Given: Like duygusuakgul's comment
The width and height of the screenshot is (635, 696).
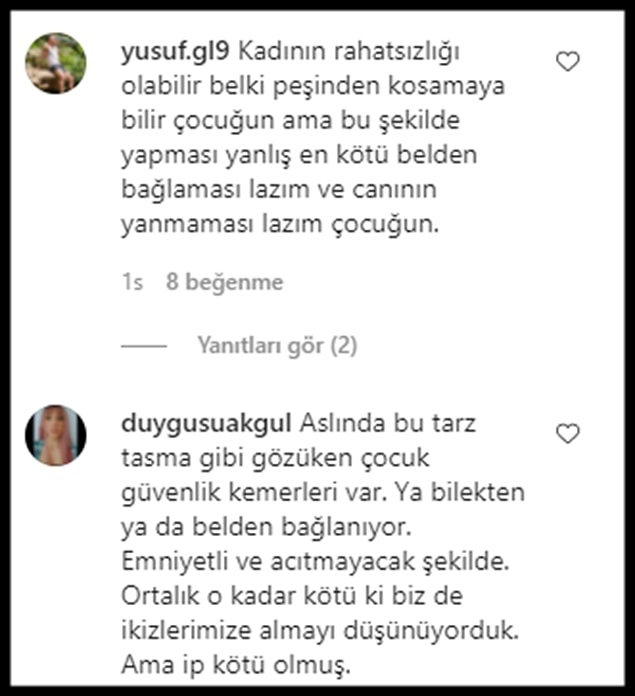Looking at the screenshot, I should 567,434.
